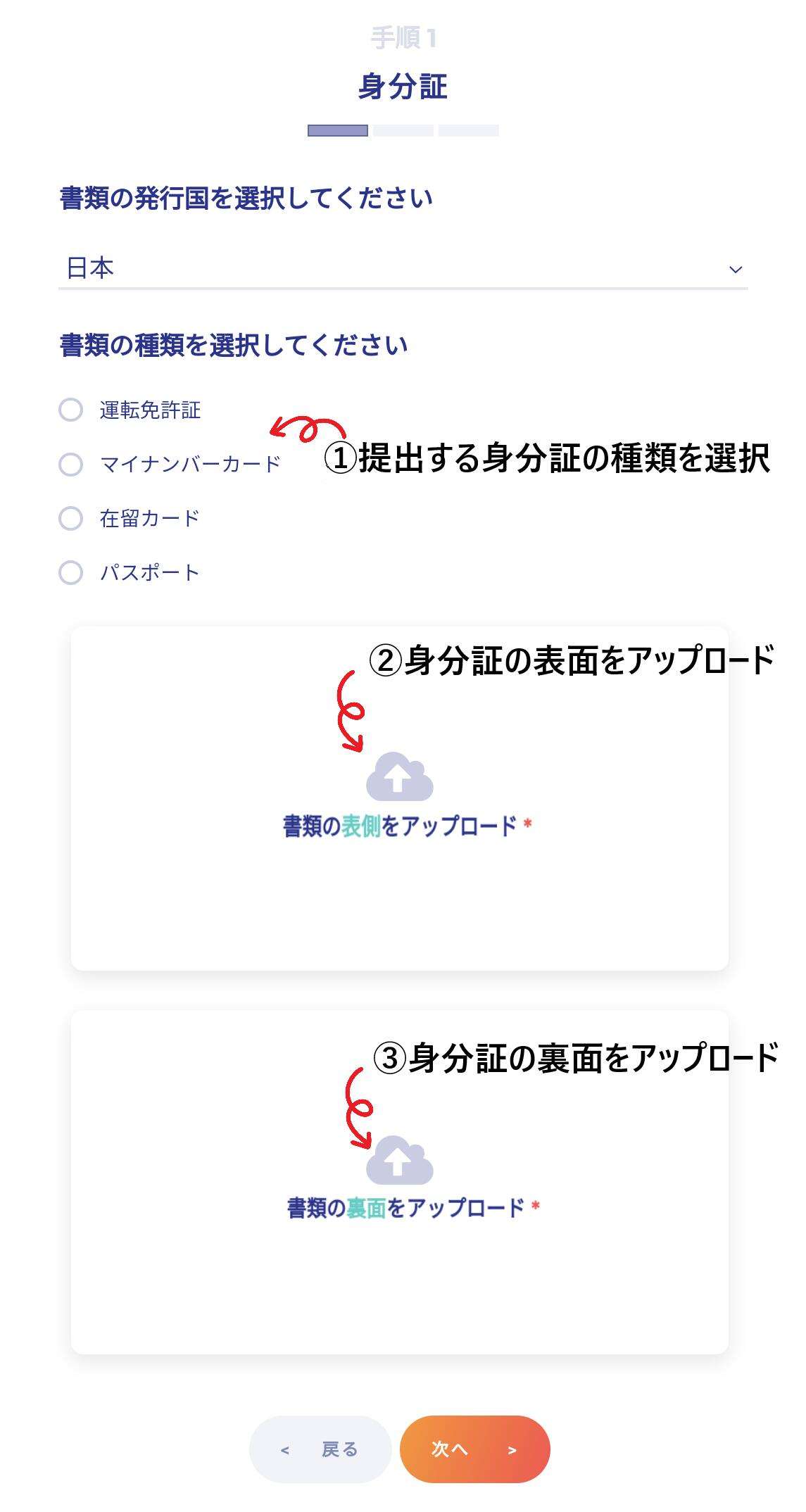Upload the front side of the document
The width and height of the screenshot is (806, 1512).
[400, 798]
